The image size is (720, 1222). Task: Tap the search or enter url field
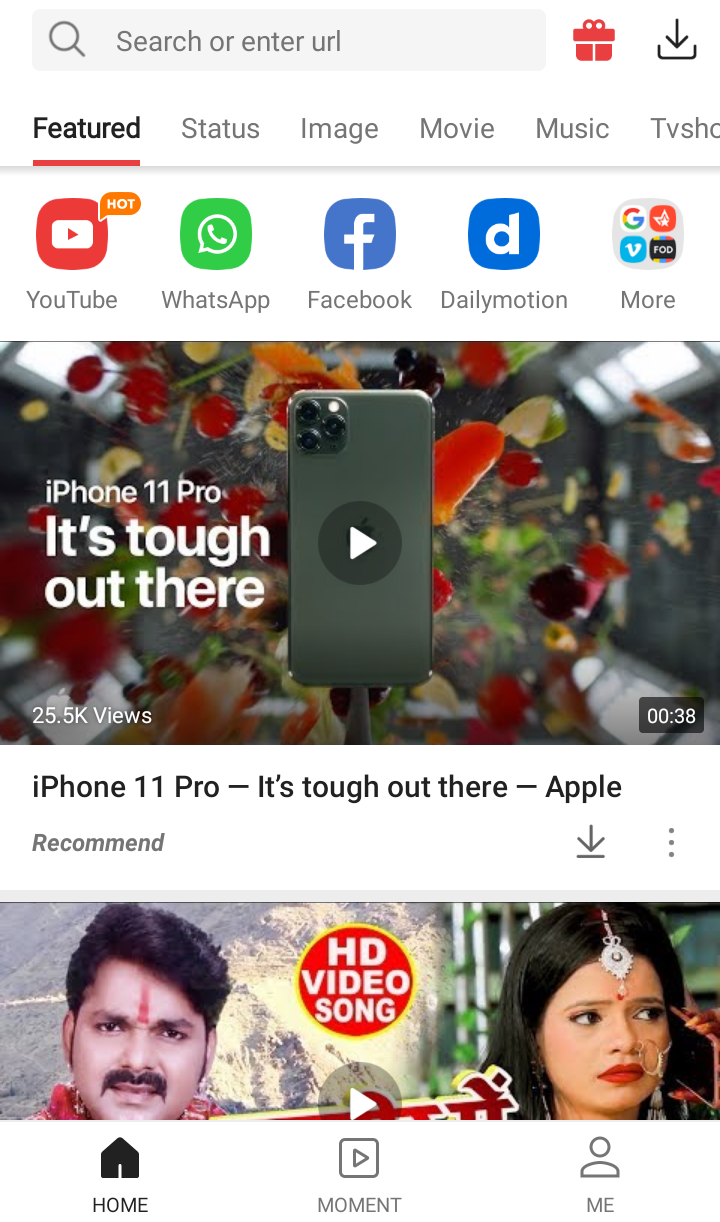288,40
